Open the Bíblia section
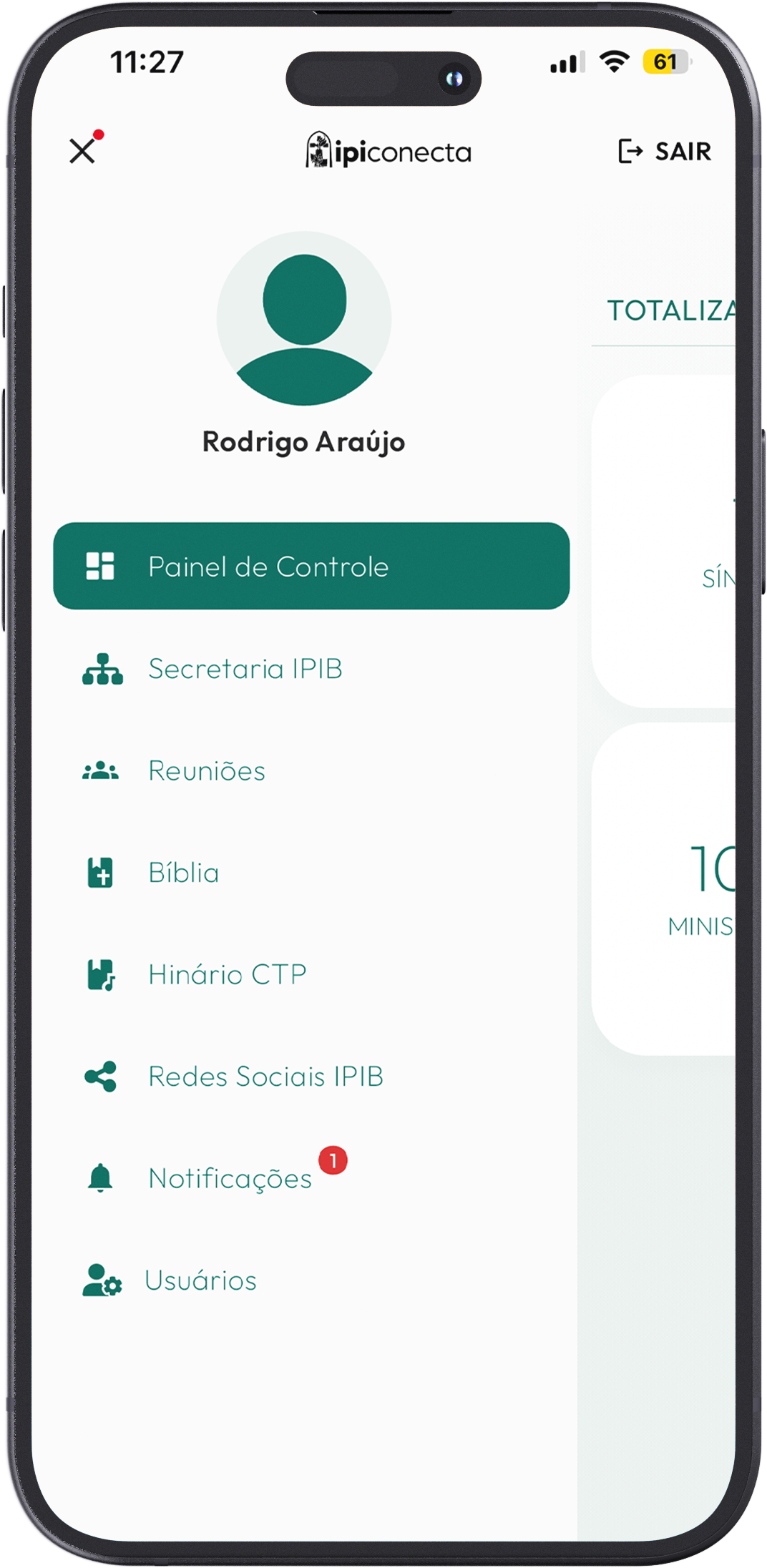The image size is (767, 1568). [x=183, y=873]
